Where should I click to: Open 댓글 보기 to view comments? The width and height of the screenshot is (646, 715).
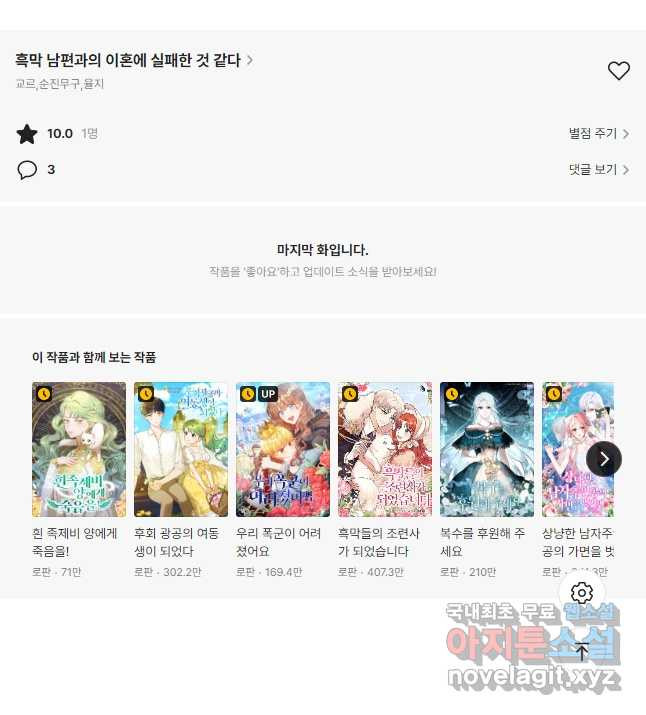pyautogui.click(x=598, y=170)
